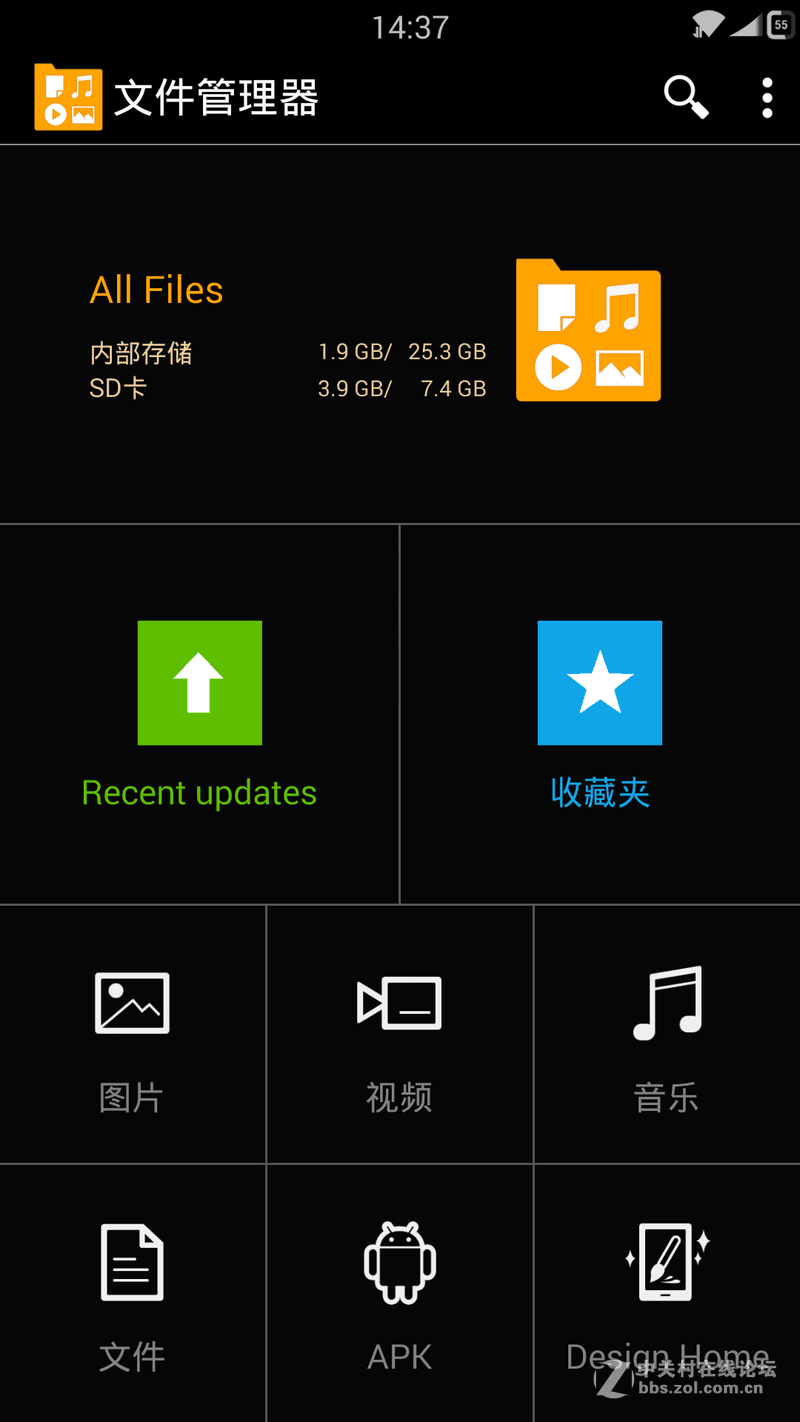Open the All Files tile
The width and height of the screenshot is (800, 1422).
pos(400,334)
